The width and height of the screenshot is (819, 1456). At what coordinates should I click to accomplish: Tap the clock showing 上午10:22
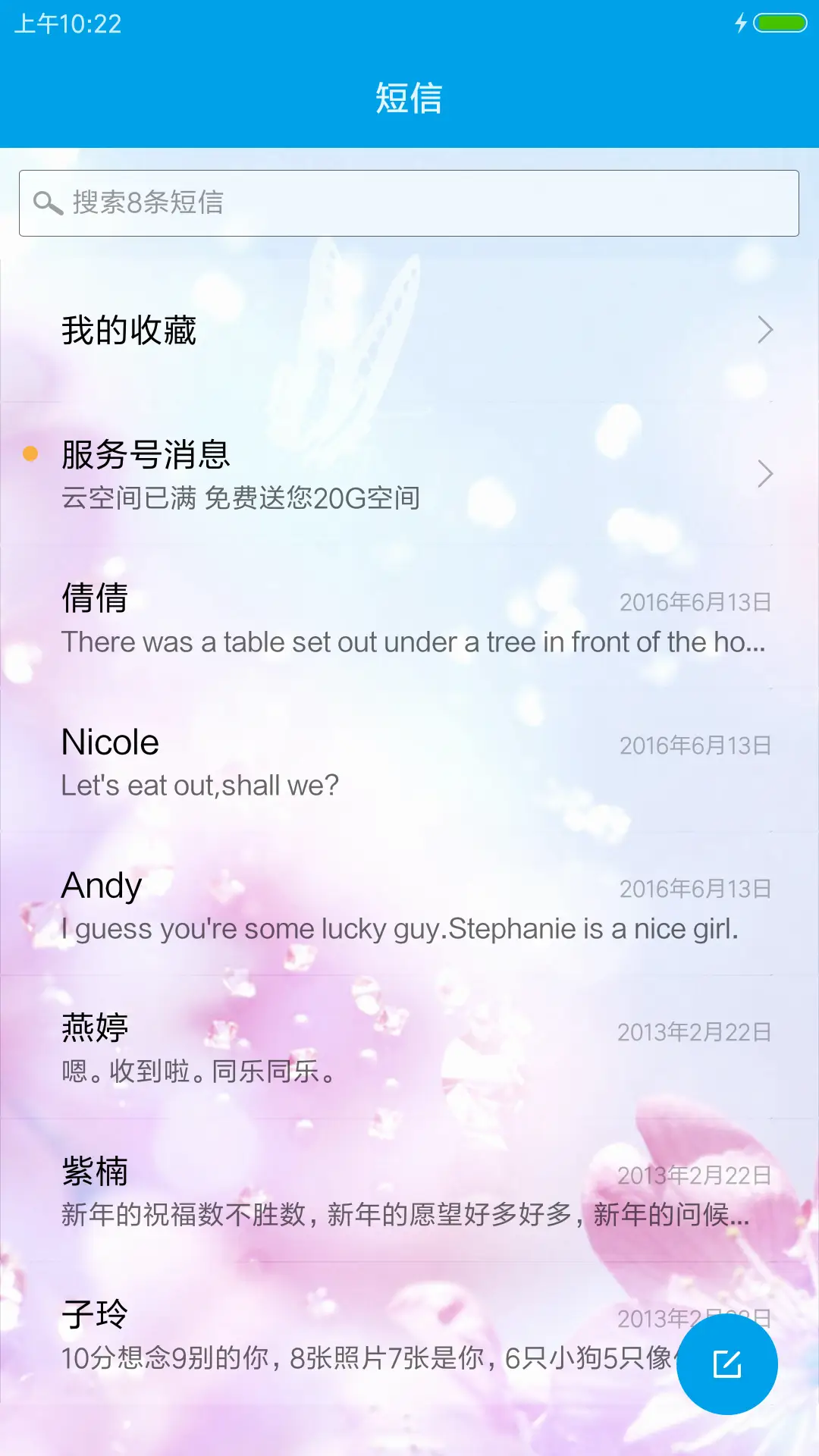click(61, 24)
